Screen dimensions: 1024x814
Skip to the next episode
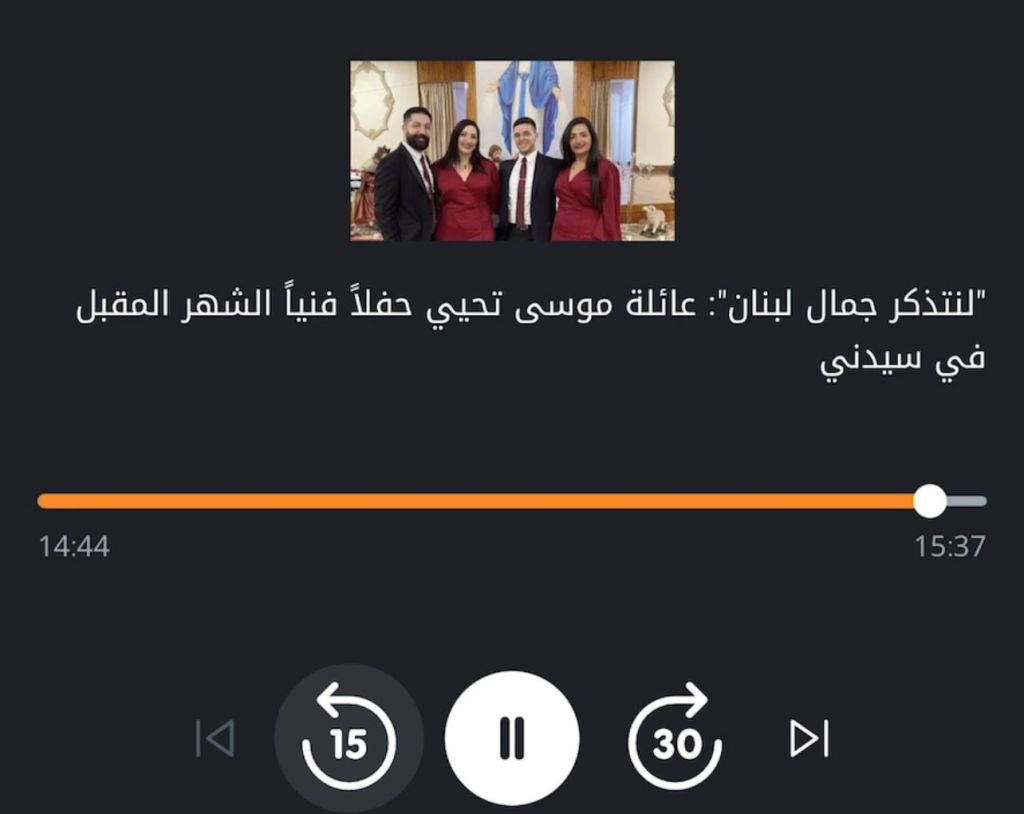pyautogui.click(x=809, y=738)
